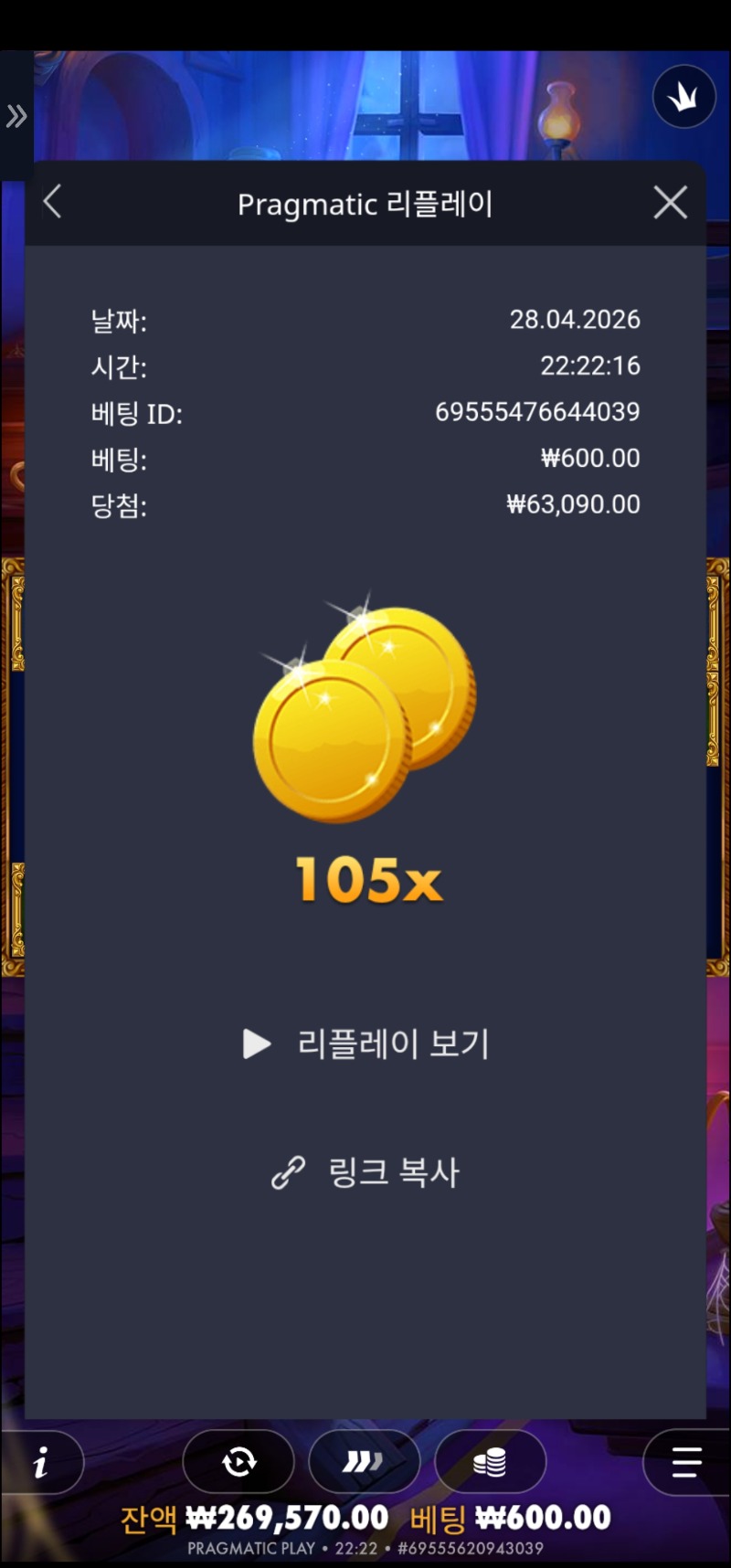Go back from the Pragmatic replay panel
The height and width of the screenshot is (1568, 731).
tap(53, 202)
